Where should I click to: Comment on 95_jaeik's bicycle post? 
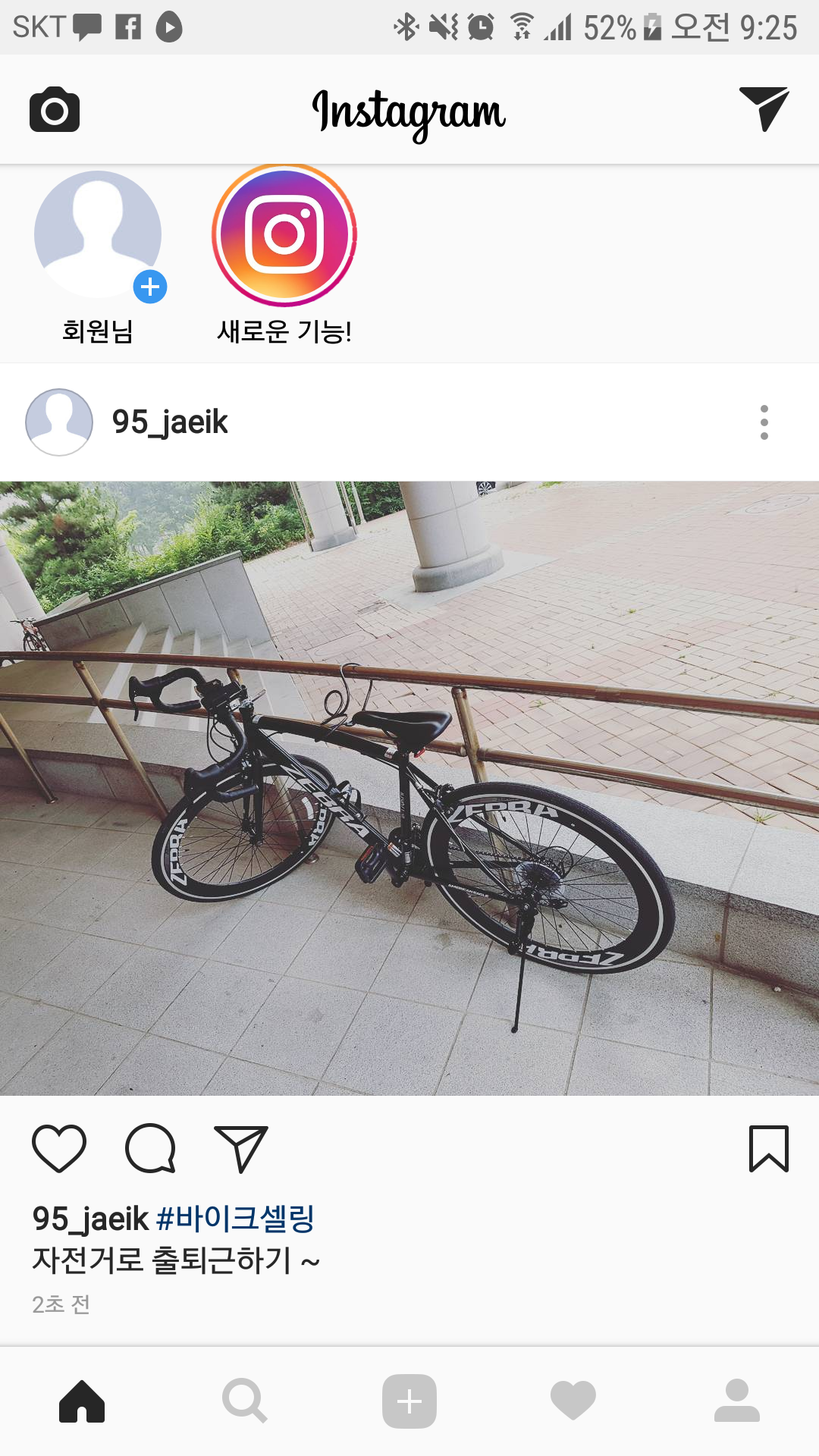pos(150,1148)
